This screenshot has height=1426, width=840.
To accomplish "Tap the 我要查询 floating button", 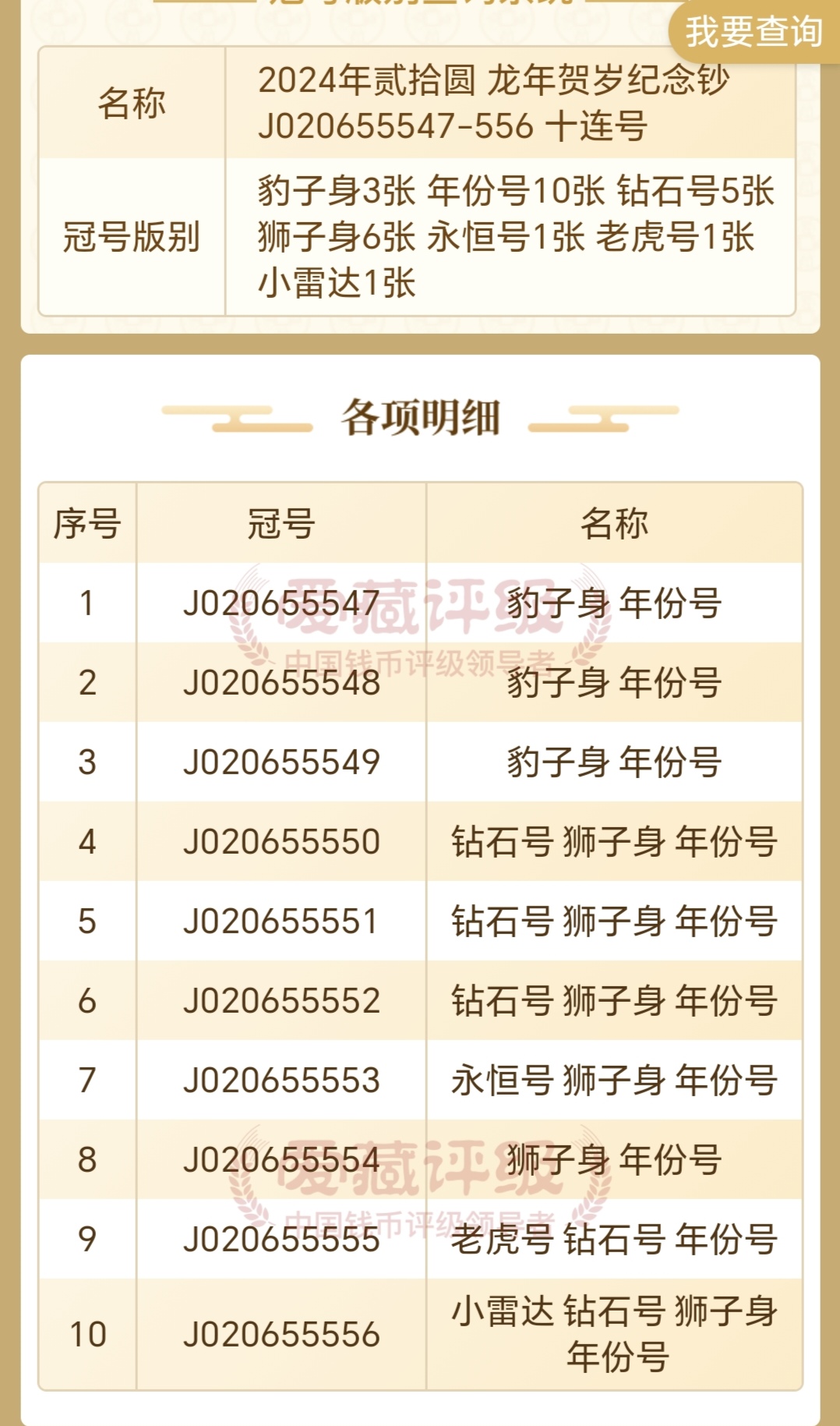I will click(x=754, y=32).
